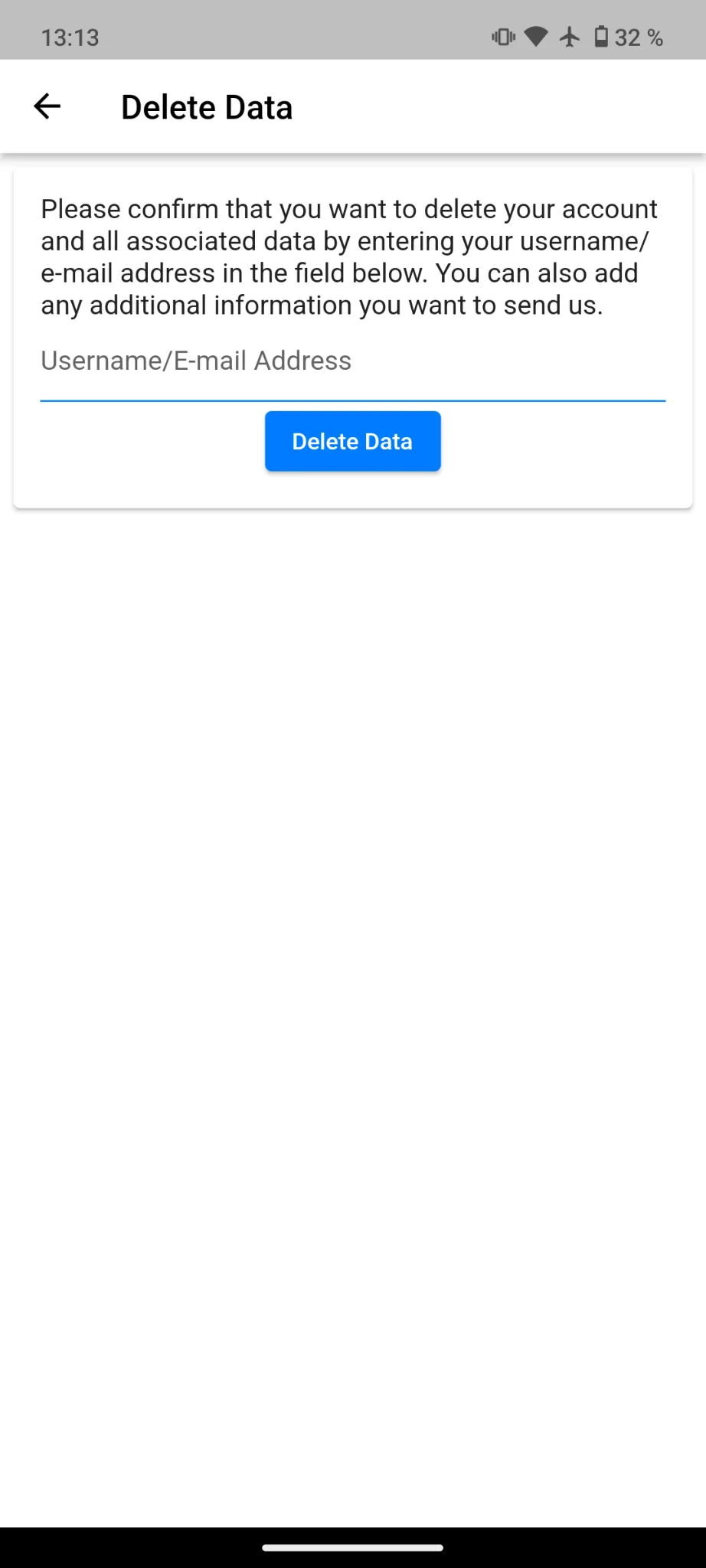Select the Delete Data button label

[x=352, y=441]
